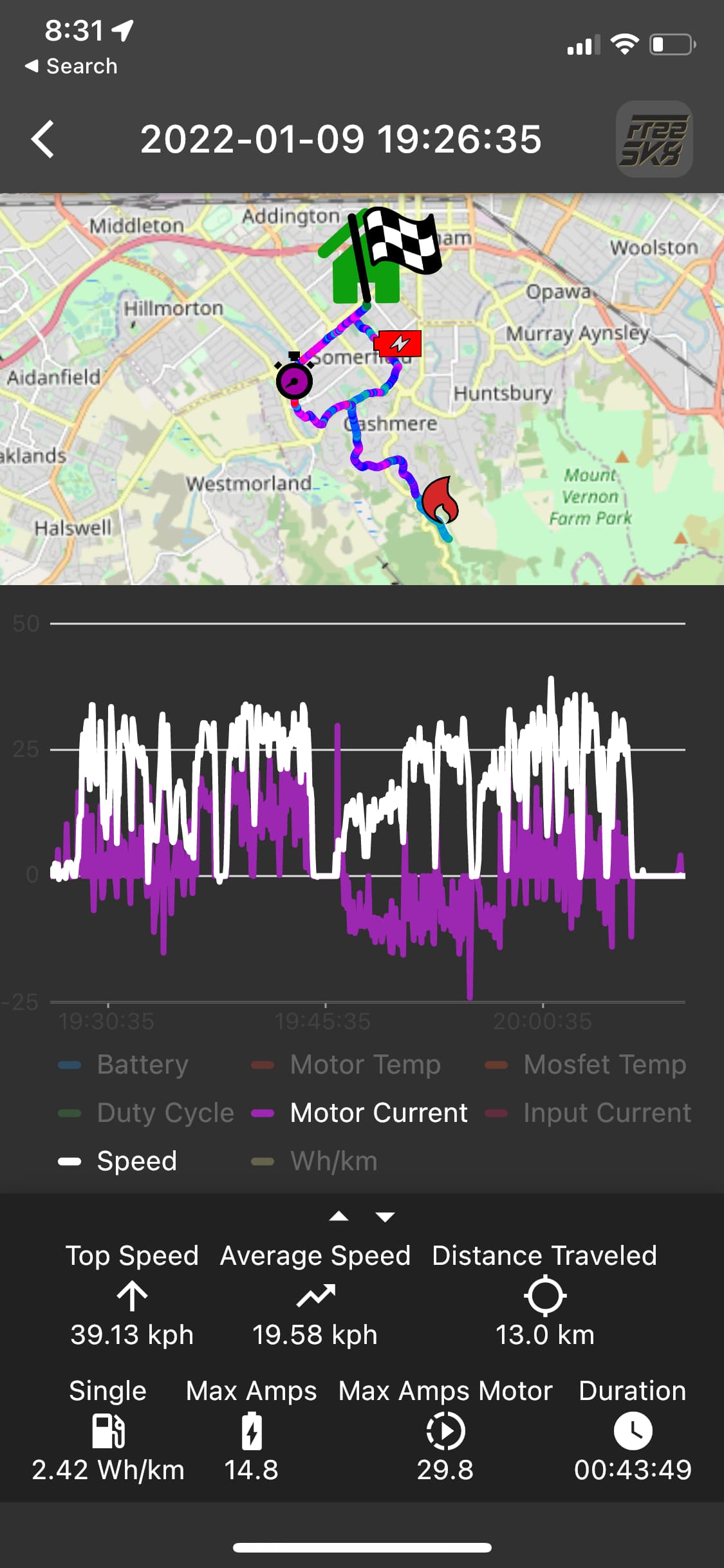Screen dimensions: 724x1568
Task: Show Mosfet Temp series on chart
Action: [x=586, y=1065]
